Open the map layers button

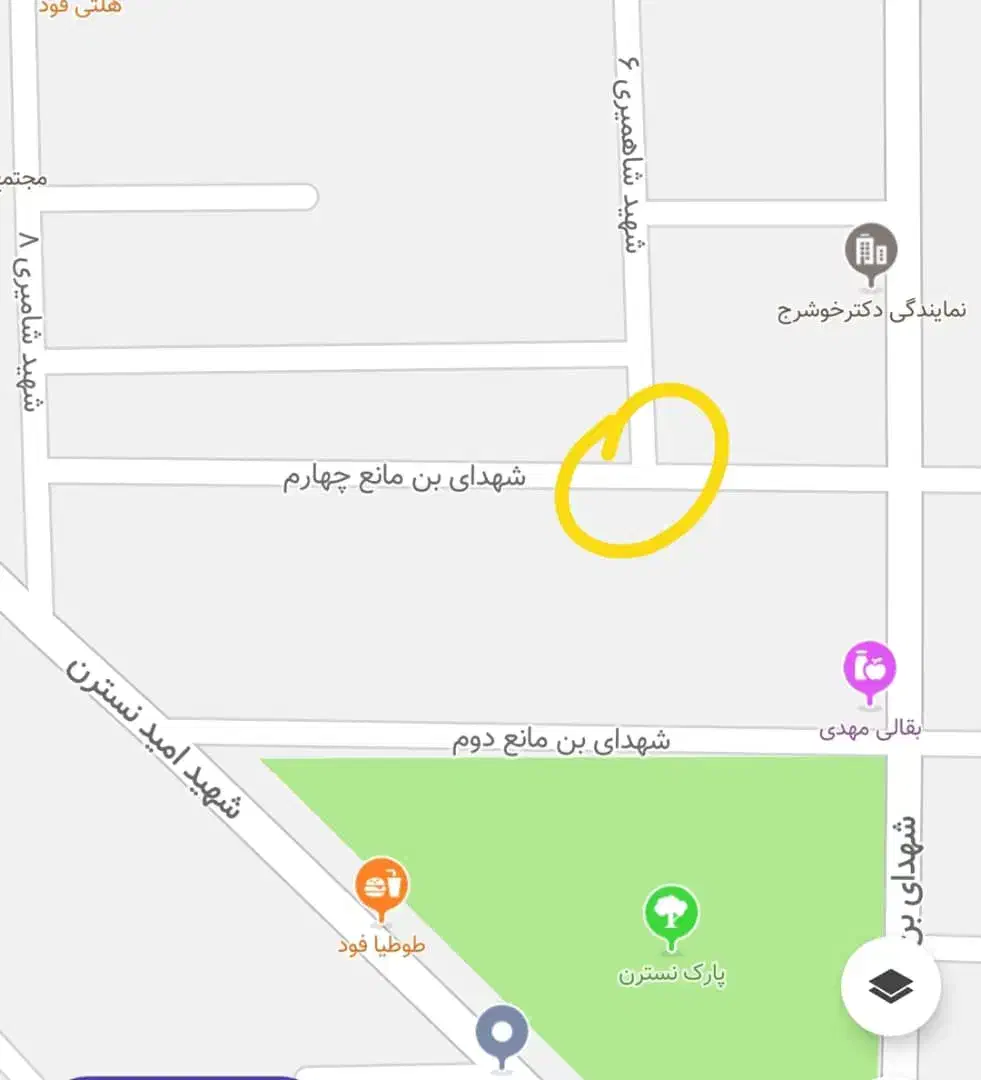pyautogui.click(x=891, y=987)
